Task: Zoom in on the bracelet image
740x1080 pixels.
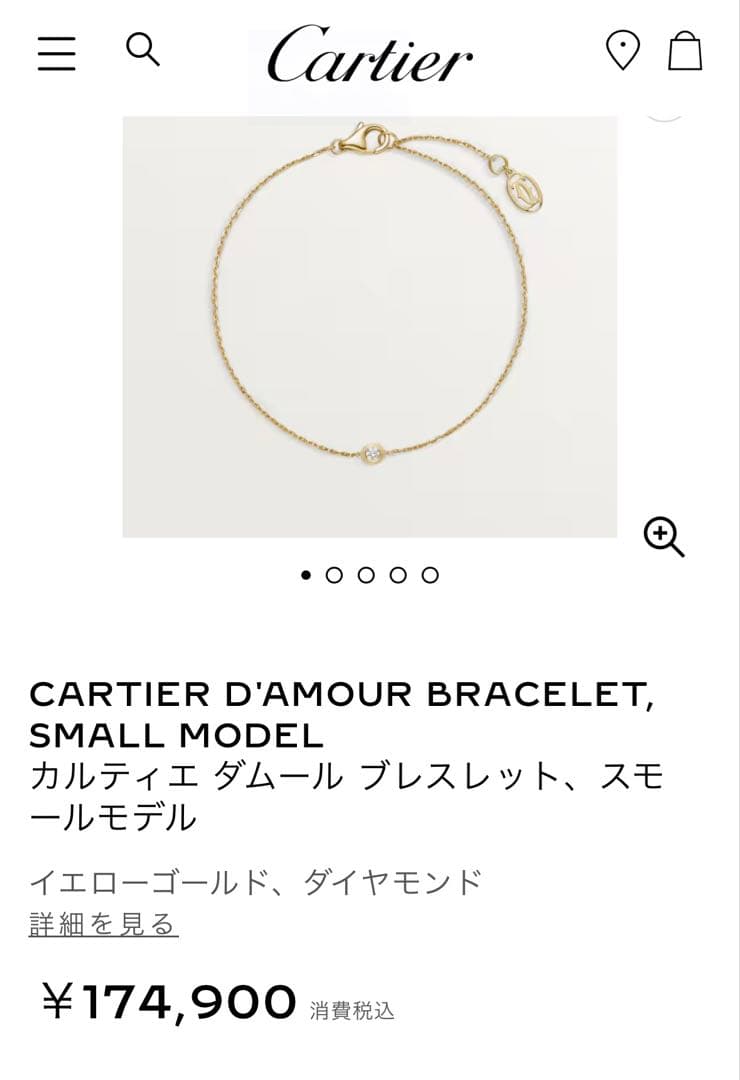Action: (664, 537)
